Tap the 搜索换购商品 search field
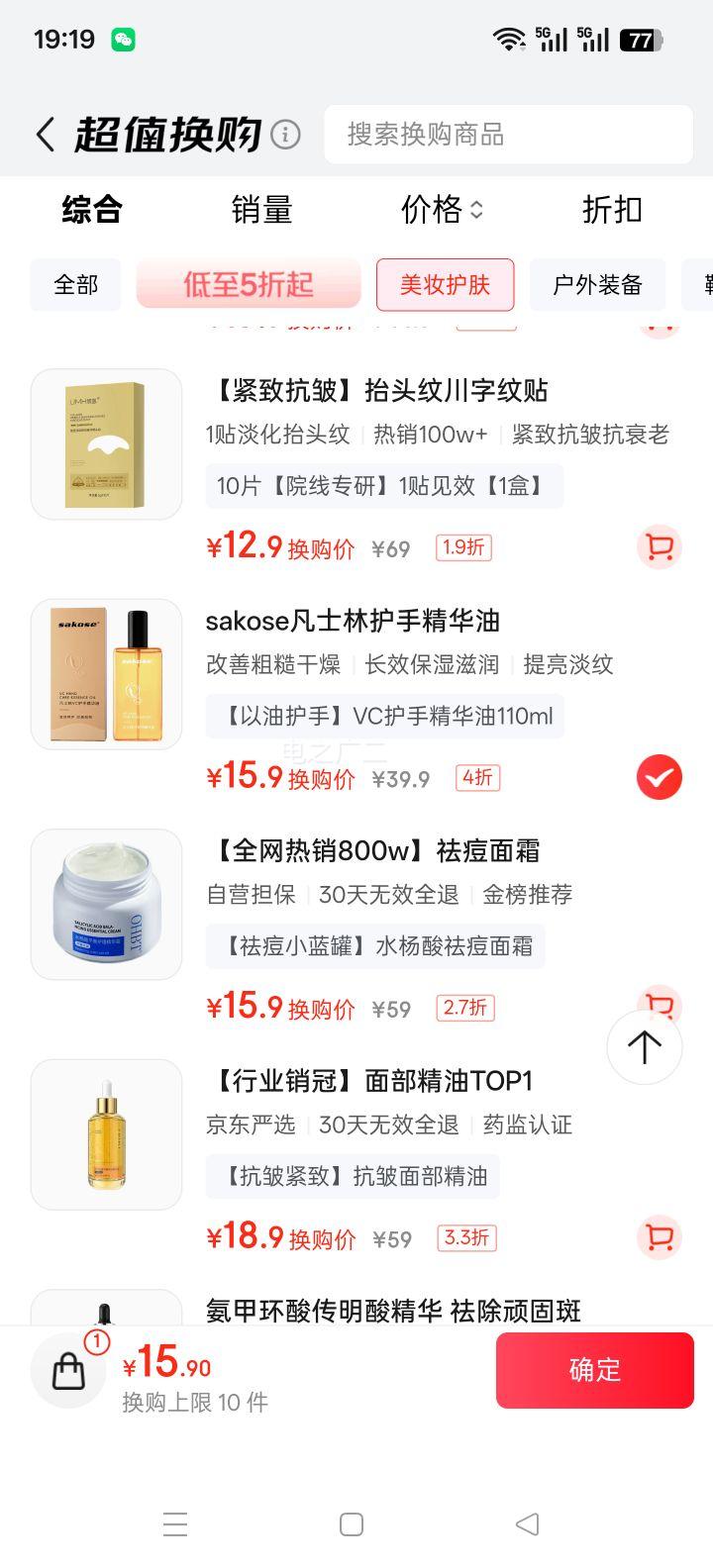Viewport: 713px width, 1568px height. (x=508, y=135)
